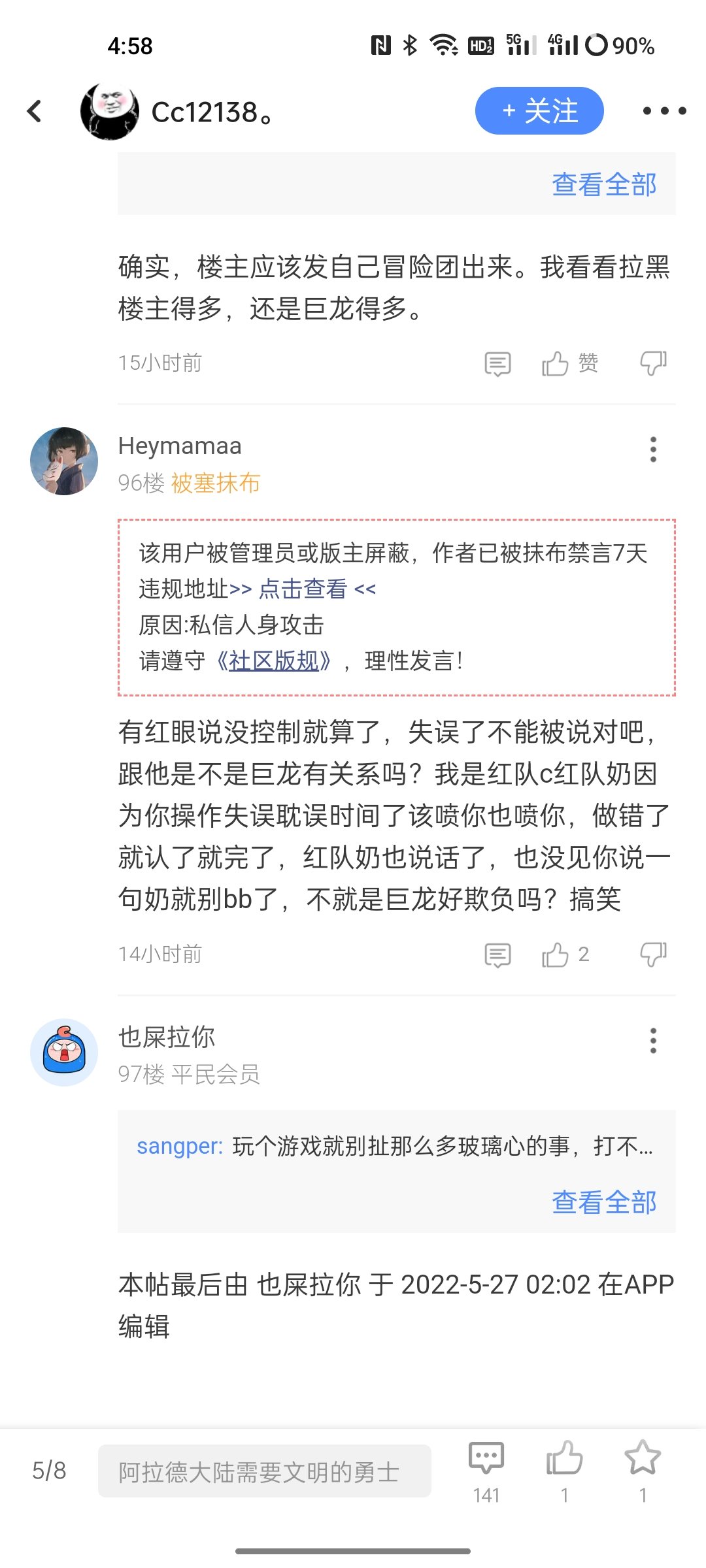This screenshot has height=1568, width=706.
Task: Like the comment posted 15小时前
Action: (569, 363)
